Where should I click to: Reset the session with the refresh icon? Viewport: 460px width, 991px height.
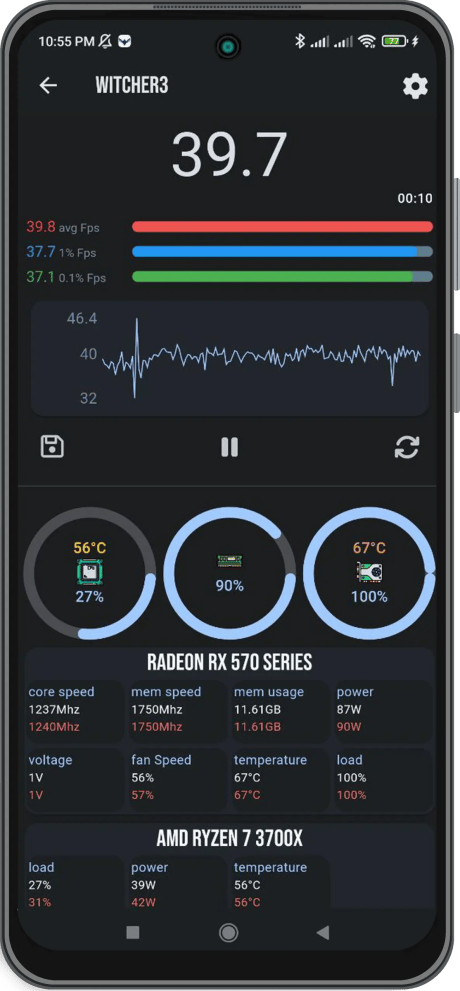click(407, 447)
